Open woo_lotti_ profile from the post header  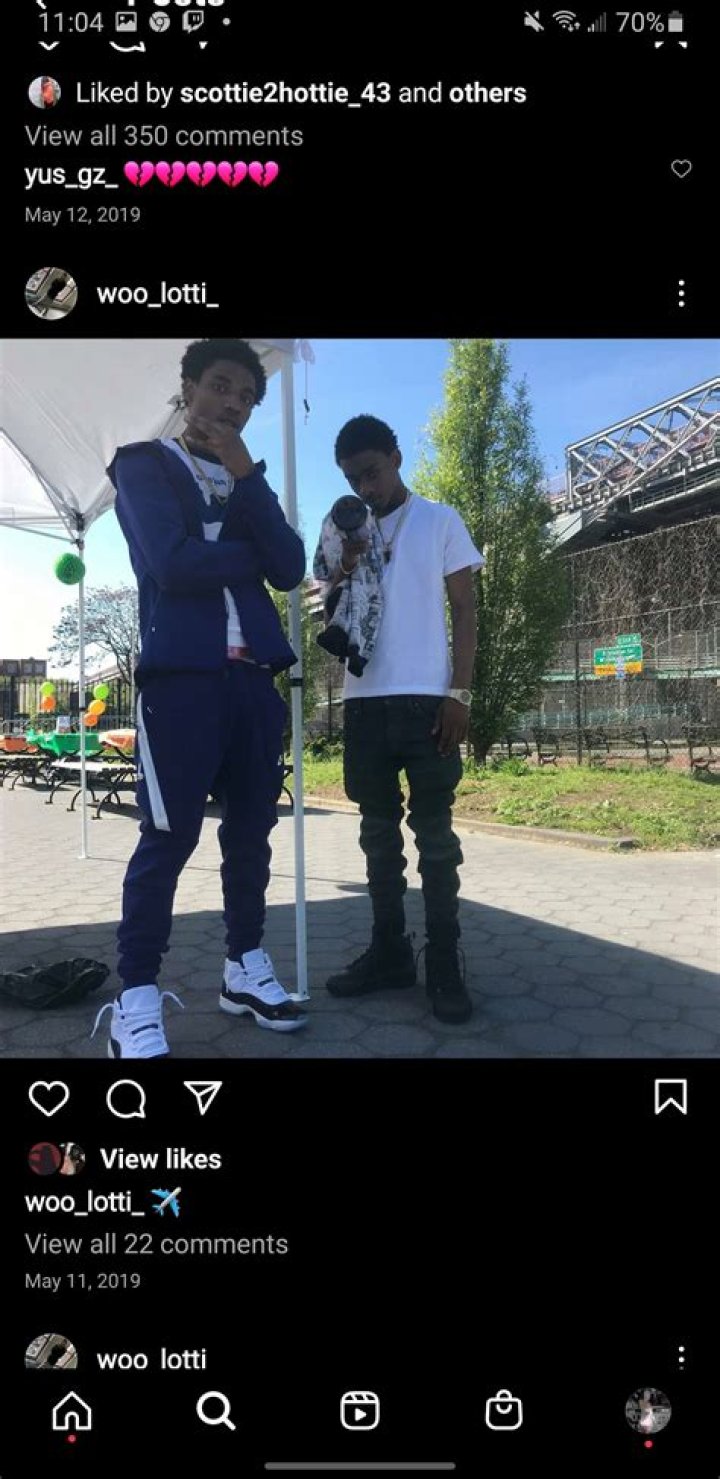157,294
